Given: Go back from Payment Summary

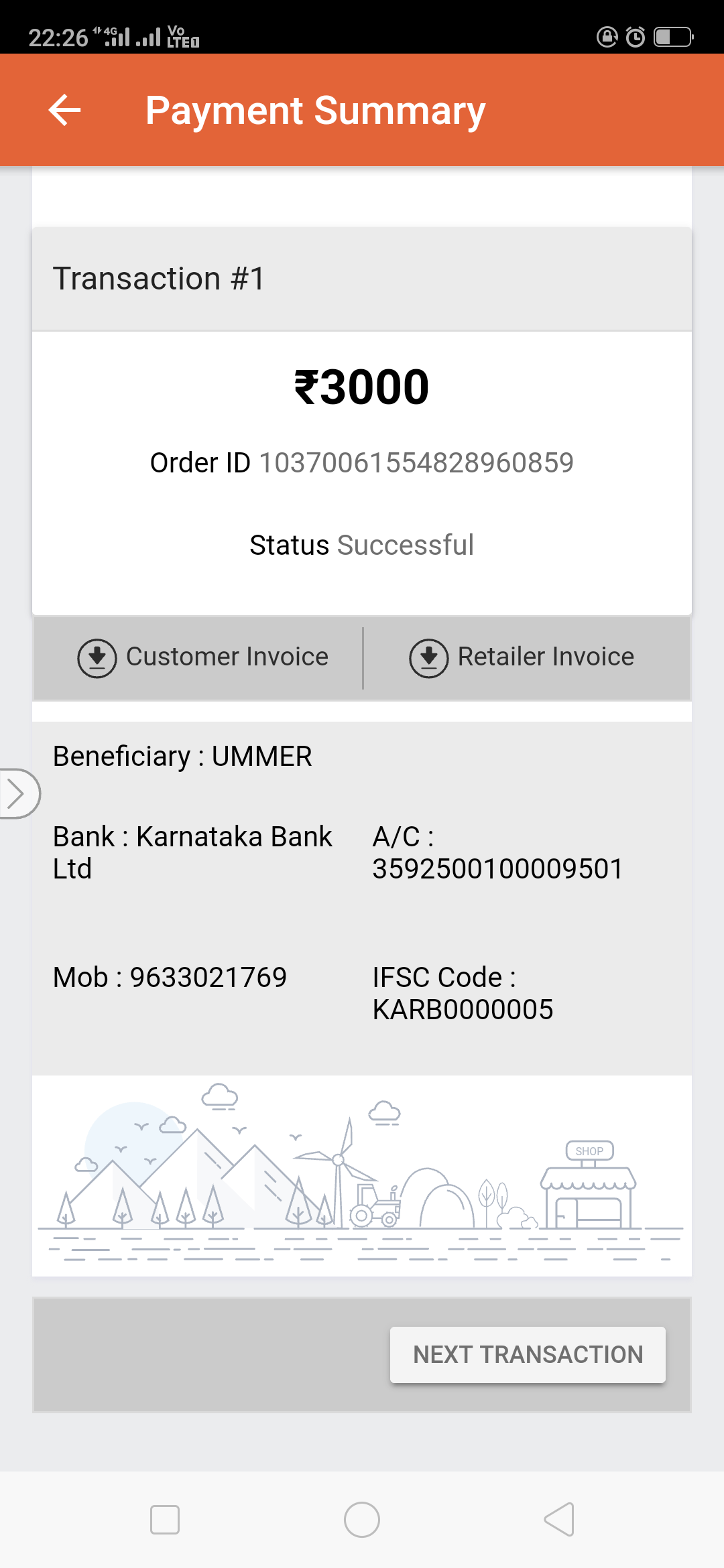Looking at the screenshot, I should pos(65,111).
